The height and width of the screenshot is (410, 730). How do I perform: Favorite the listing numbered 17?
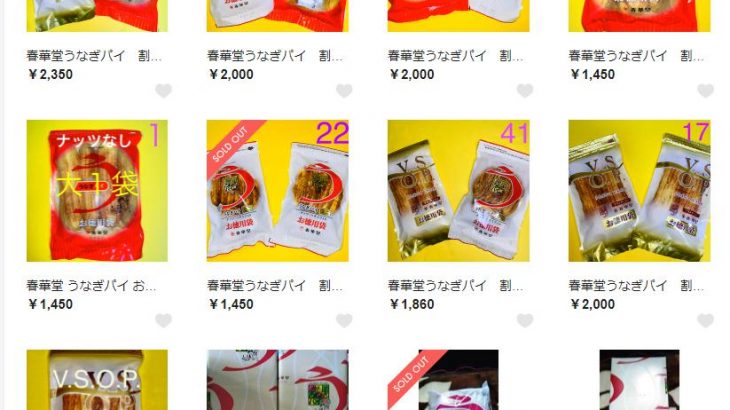pos(705,321)
